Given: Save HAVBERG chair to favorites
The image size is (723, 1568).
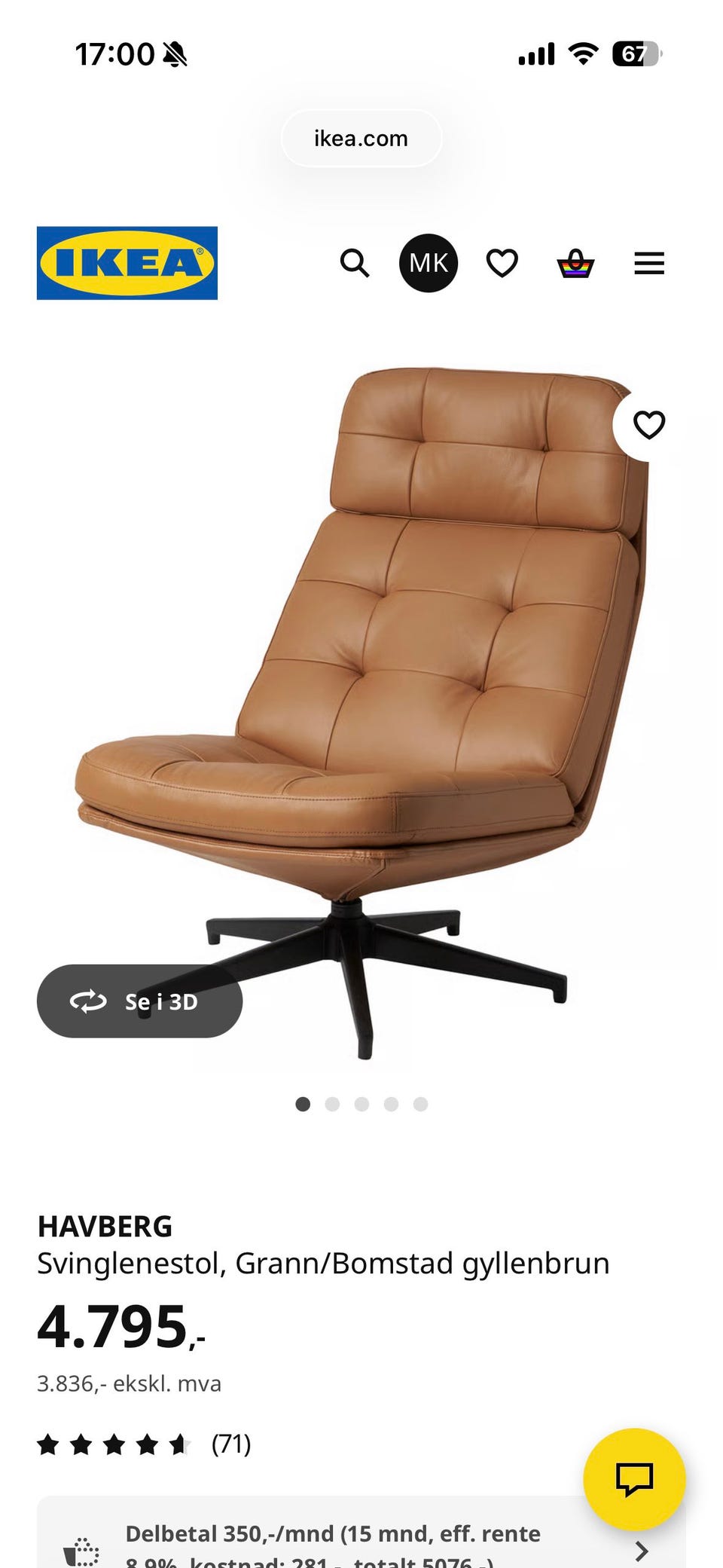Looking at the screenshot, I should point(648,425).
